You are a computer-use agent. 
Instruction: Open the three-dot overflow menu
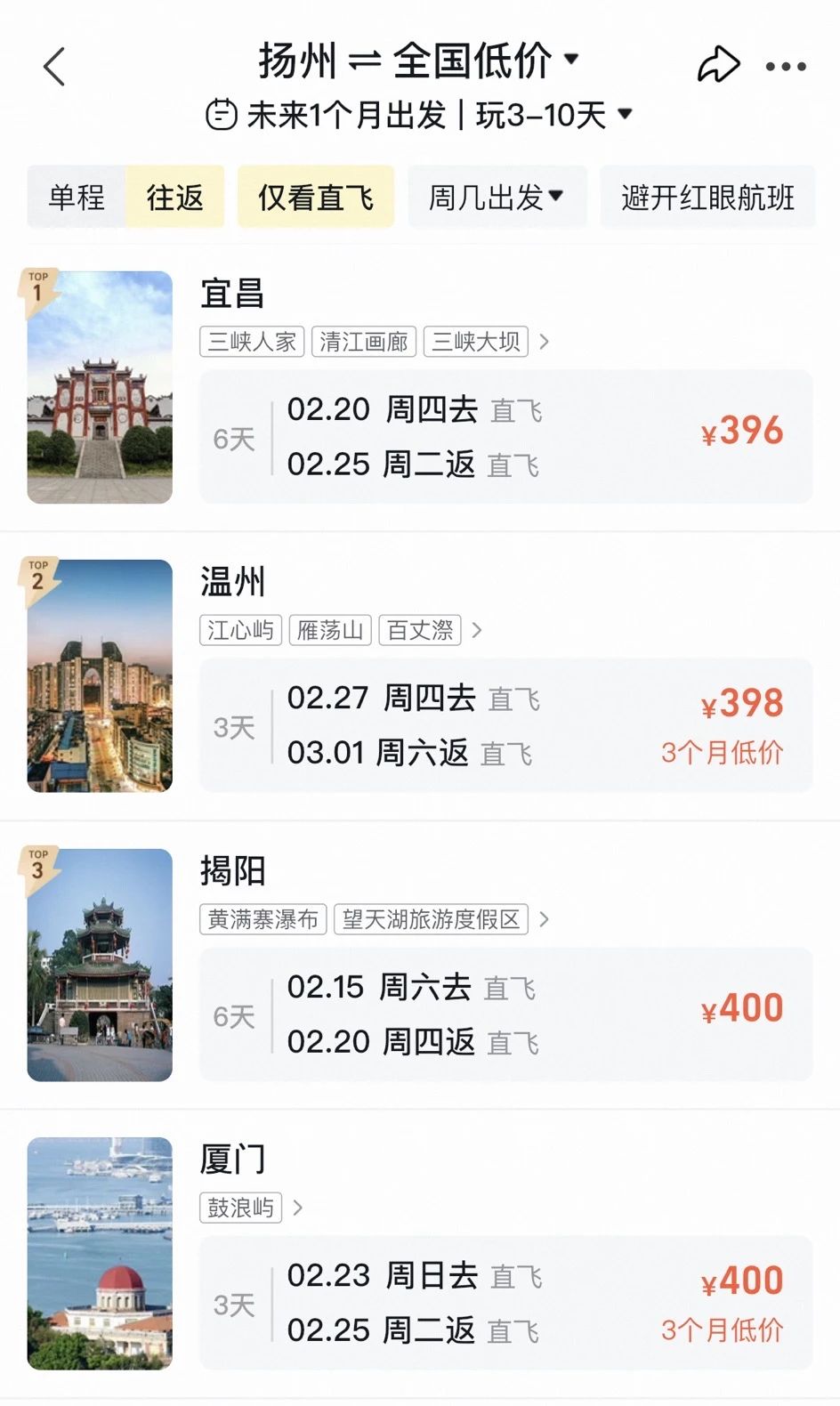pos(786,67)
